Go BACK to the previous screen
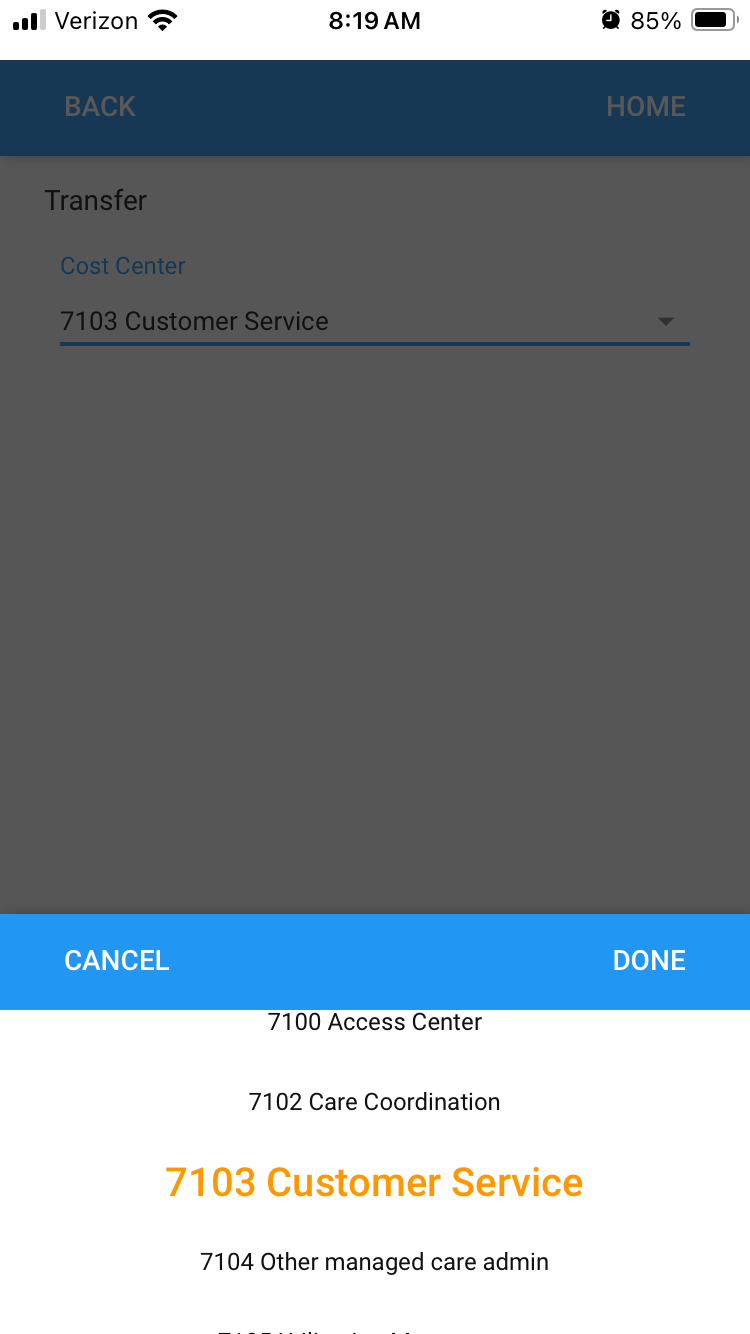Image resolution: width=750 pixels, height=1334 pixels. coord(100,107)
